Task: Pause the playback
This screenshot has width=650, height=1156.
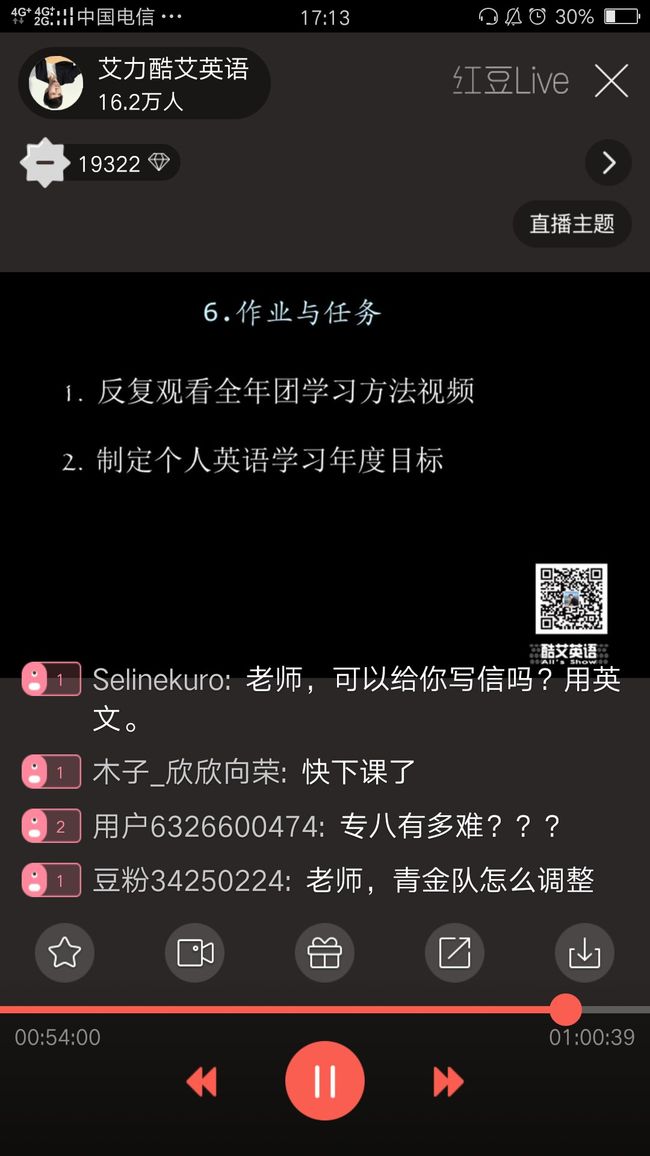Action: (325, 1081)
